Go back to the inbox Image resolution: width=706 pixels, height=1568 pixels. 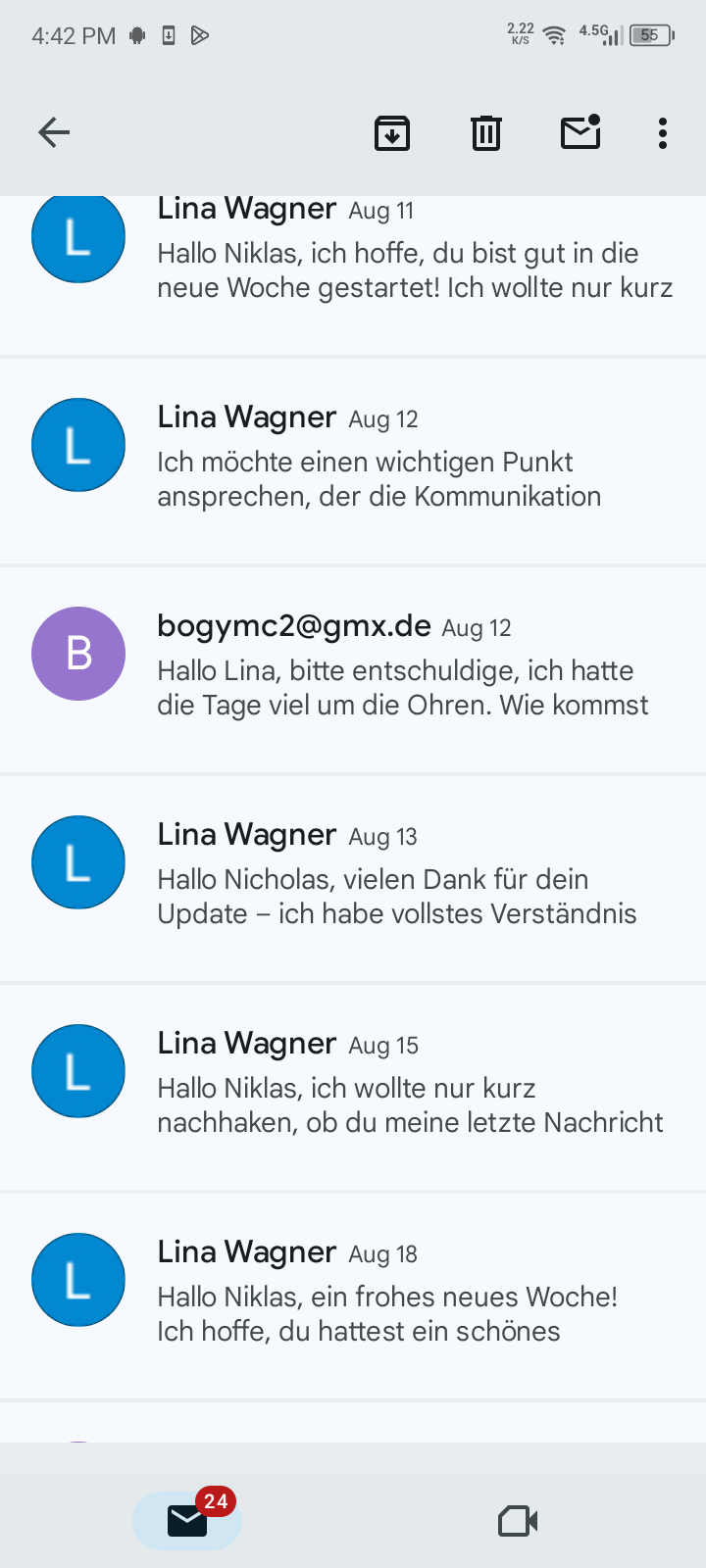54,132
